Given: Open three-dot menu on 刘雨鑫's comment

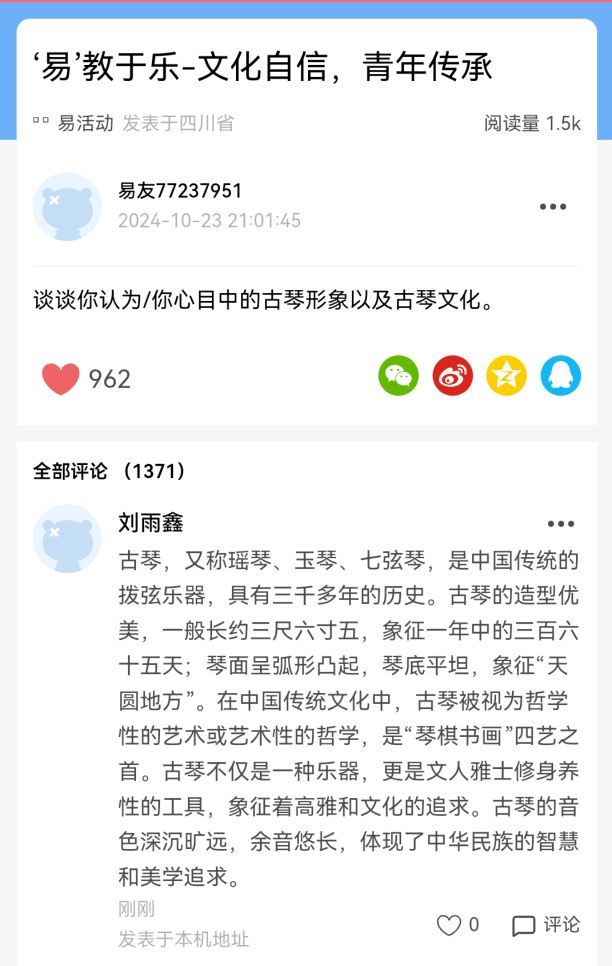Looking at the screenshot, I should (x=561, y=524).
